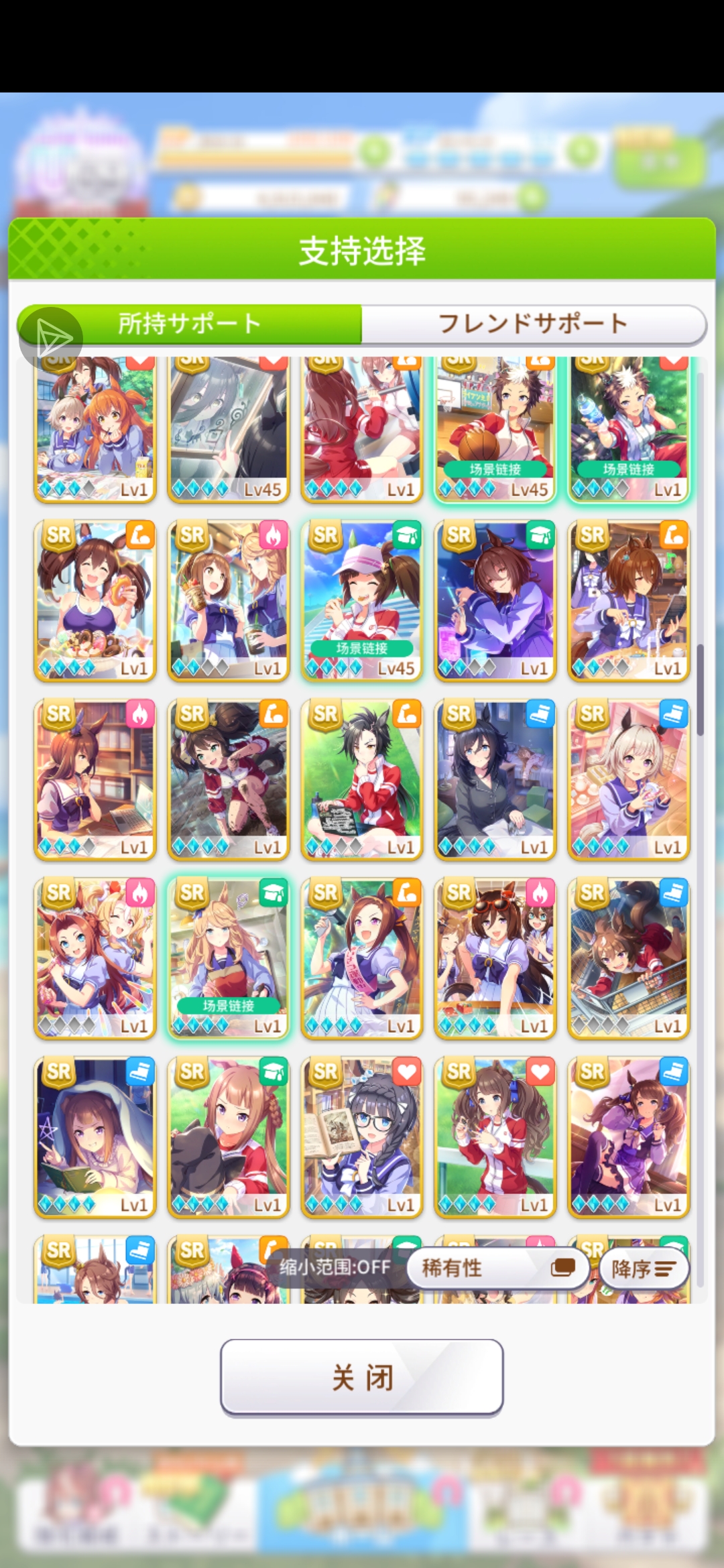The height and width of the screenshot is (1568, 724).
Task: Choose the SR card of girl in library with laptop
Action: (95, 779)
